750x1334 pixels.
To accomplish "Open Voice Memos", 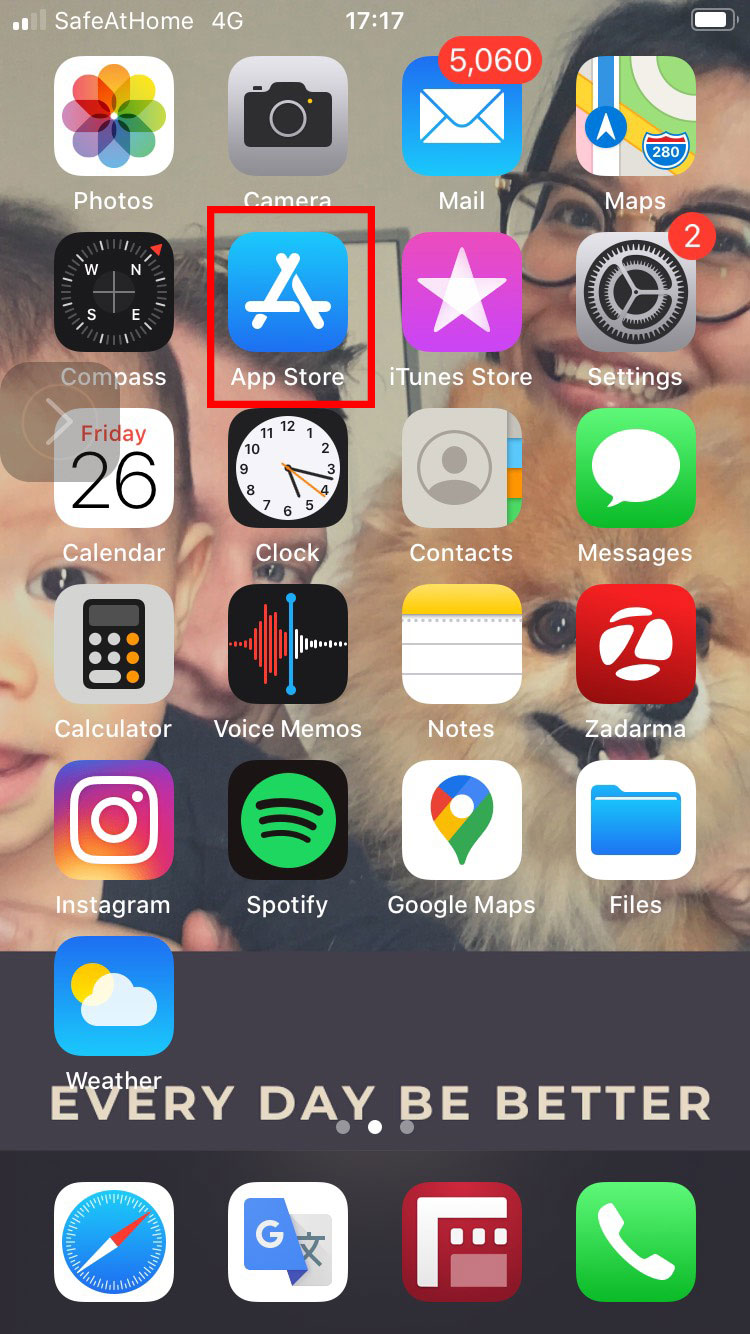I will [x=287, y=644].
